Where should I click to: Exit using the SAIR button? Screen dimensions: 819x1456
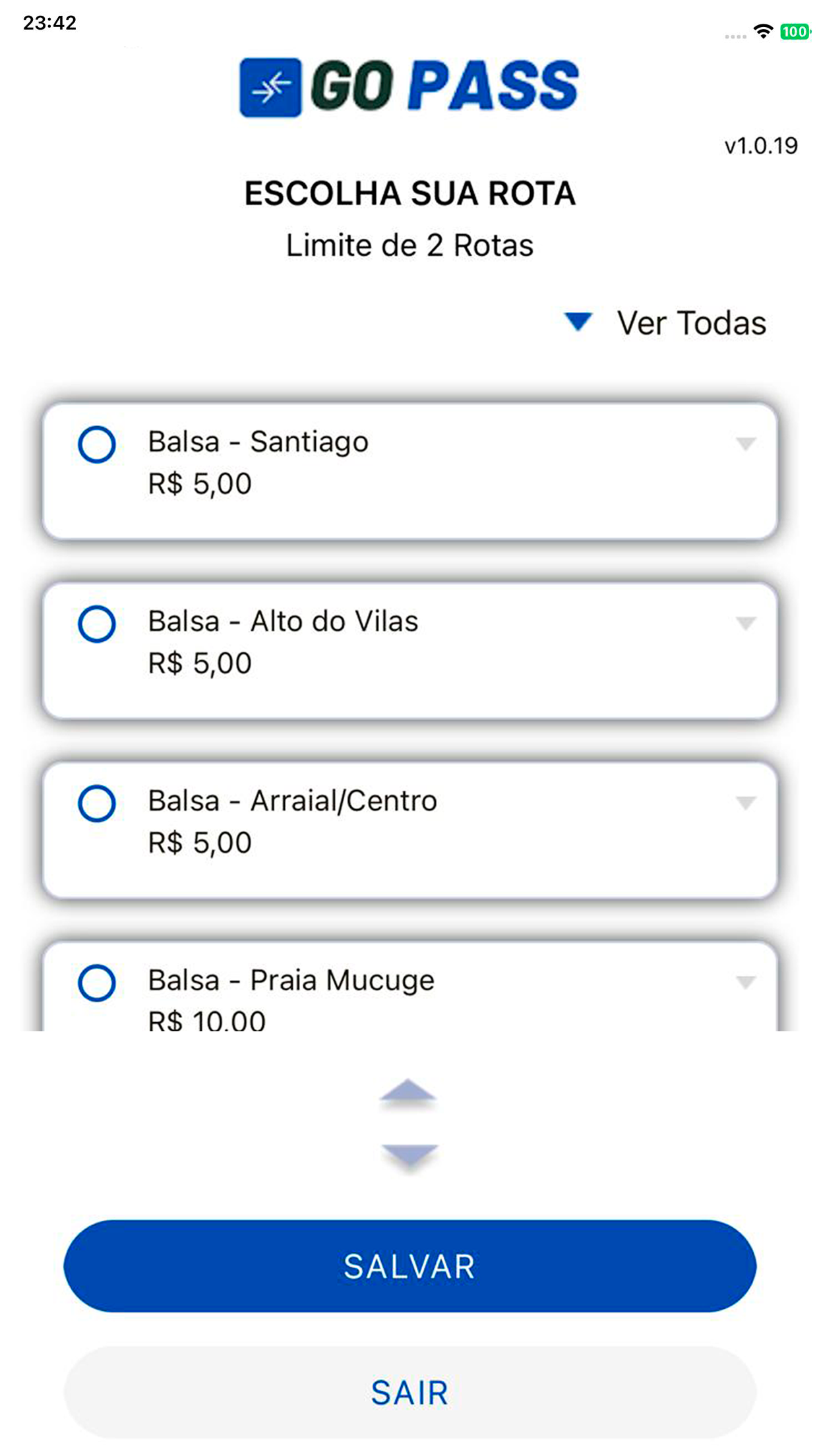point(409,1392)
